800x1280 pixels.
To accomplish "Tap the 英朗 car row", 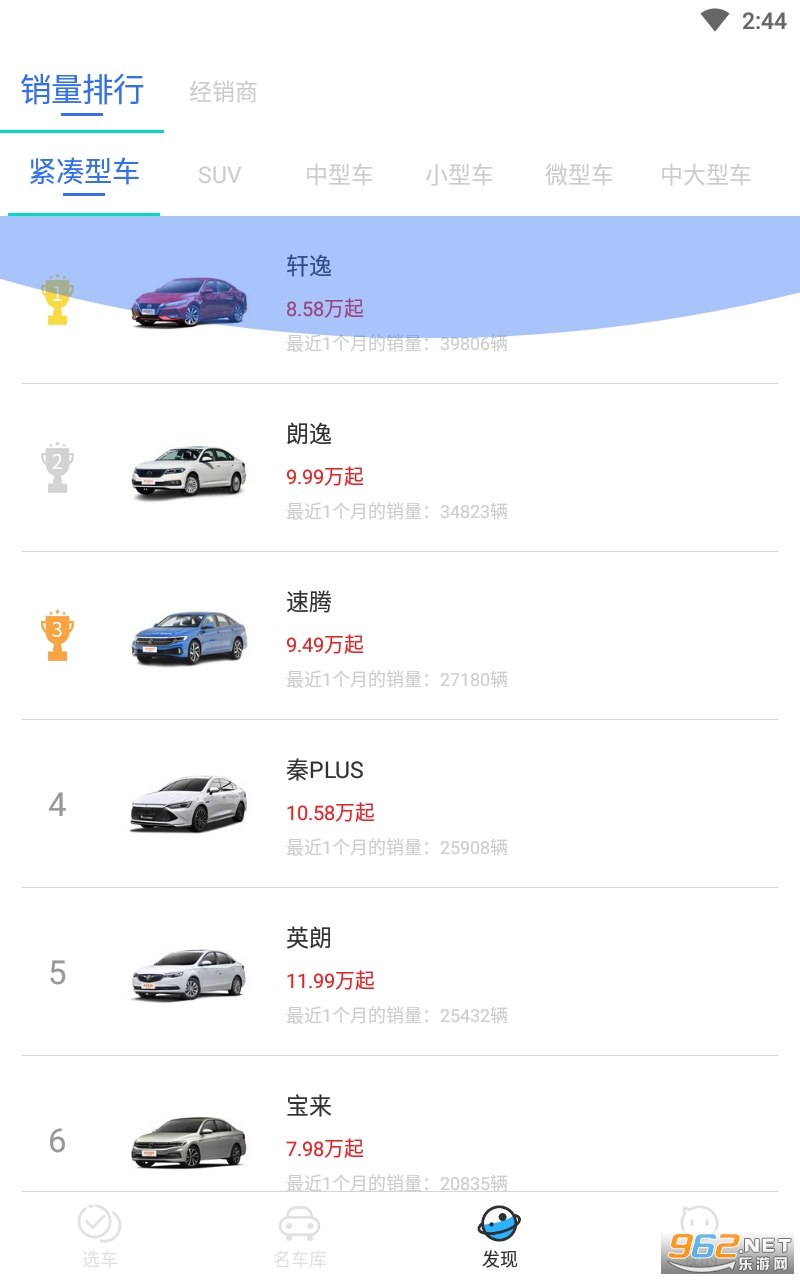I will (400, 972).
